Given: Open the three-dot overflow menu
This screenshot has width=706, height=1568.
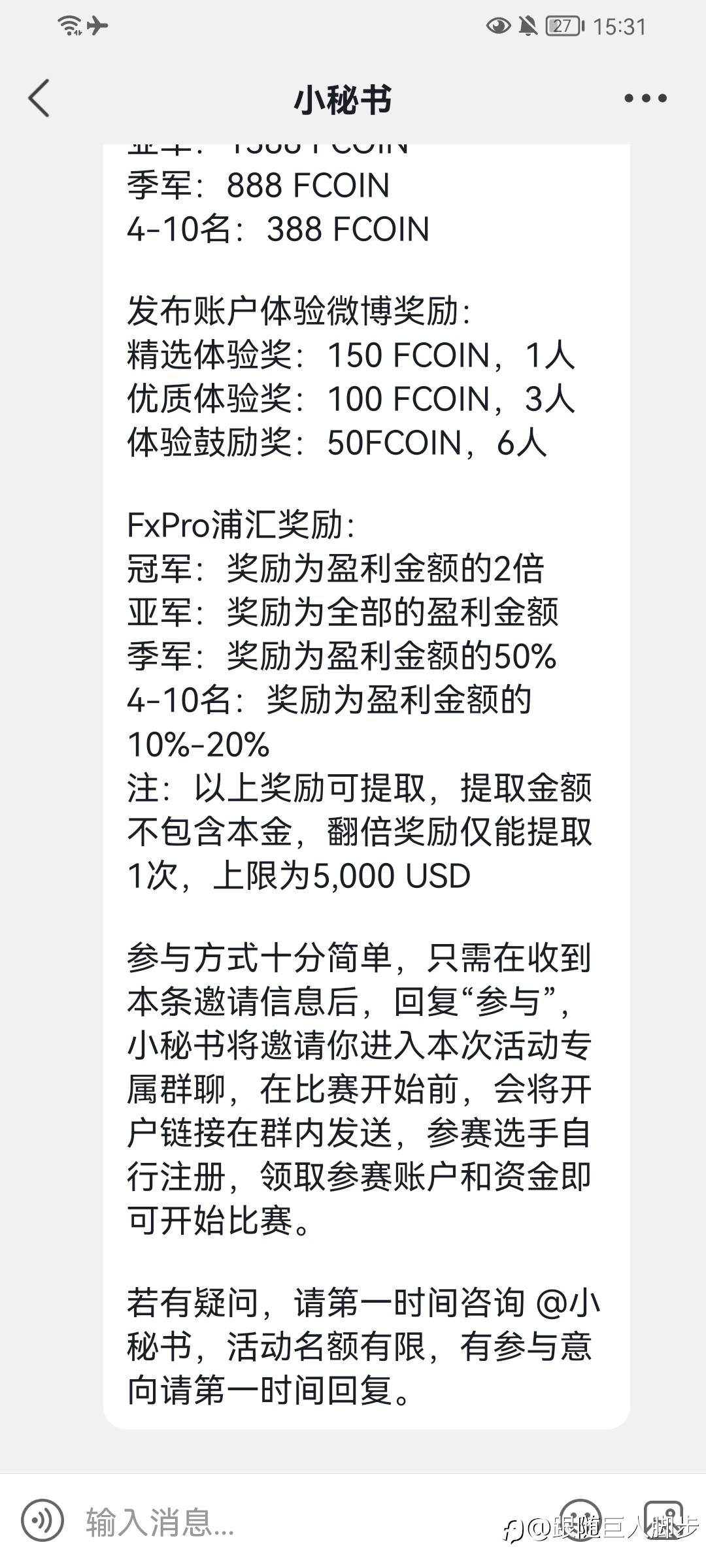Looking at the screenshot, I should pos(645,98).
